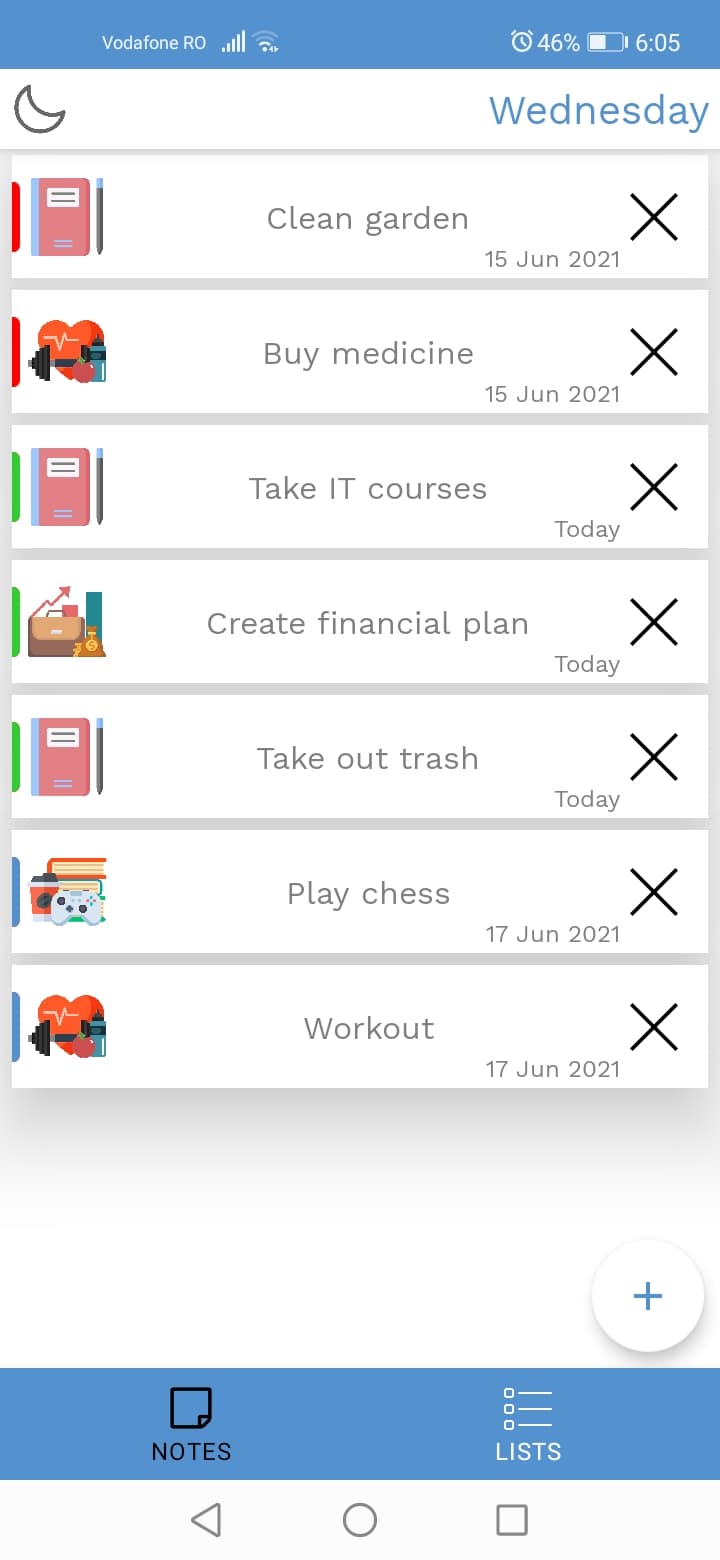The image size is (720, 1560).
Task: Delete the Take IT courses note
Action: [654, 487]
